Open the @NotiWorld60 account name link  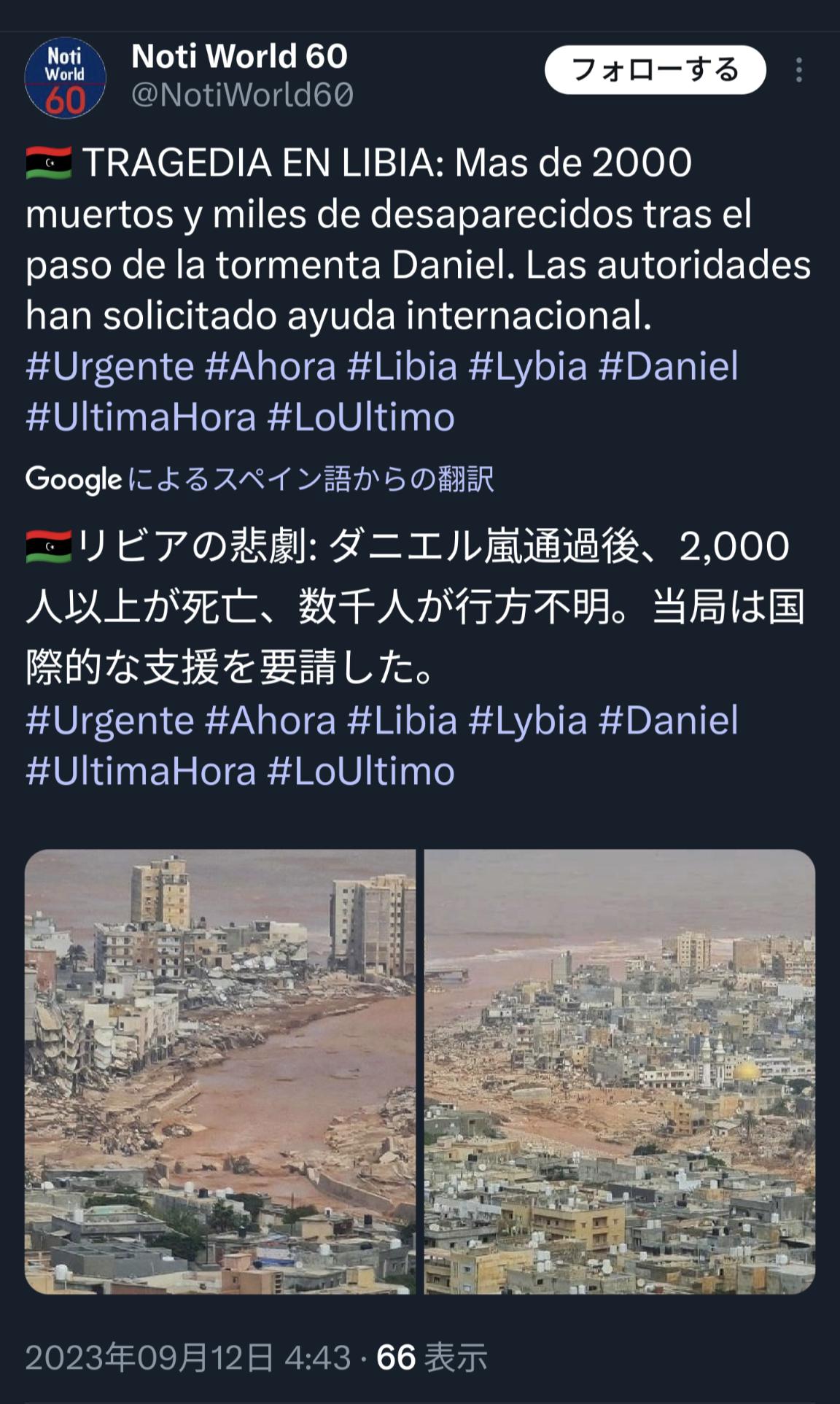(242, 95)
